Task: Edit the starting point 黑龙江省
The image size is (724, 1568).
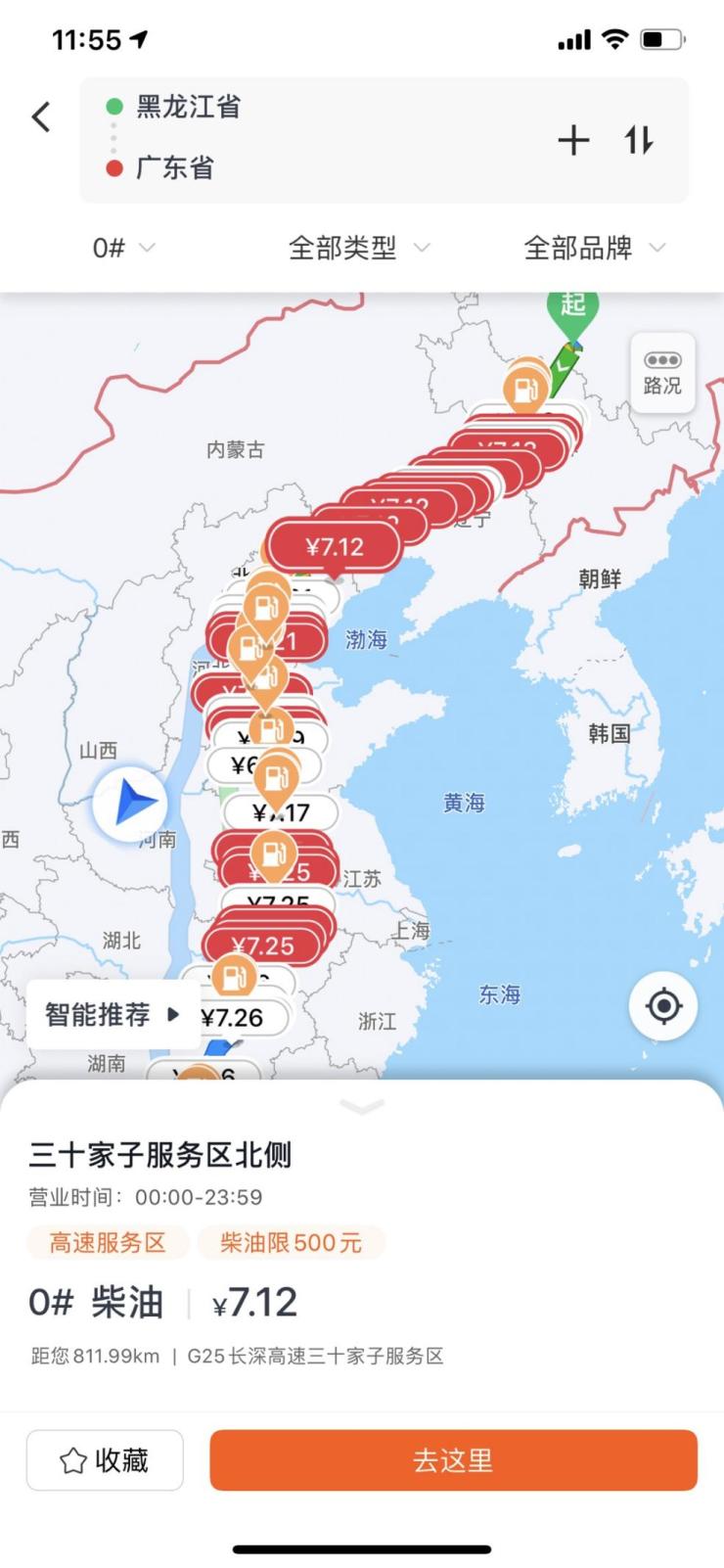Action: point(188,107)
